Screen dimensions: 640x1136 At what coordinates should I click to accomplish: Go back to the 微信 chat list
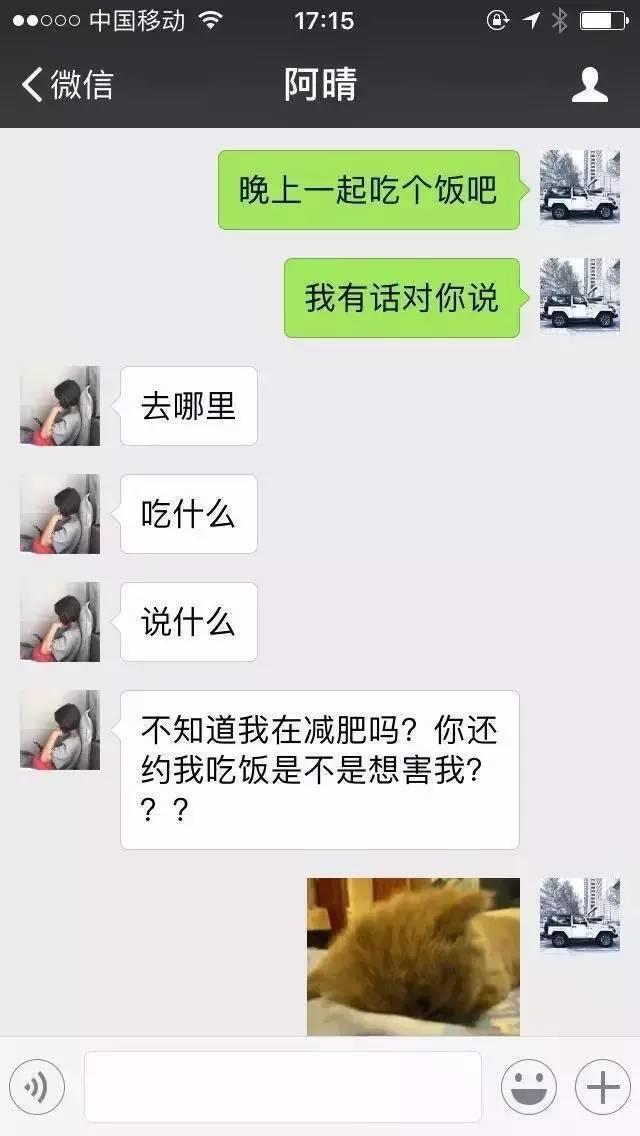coord(66,85)
